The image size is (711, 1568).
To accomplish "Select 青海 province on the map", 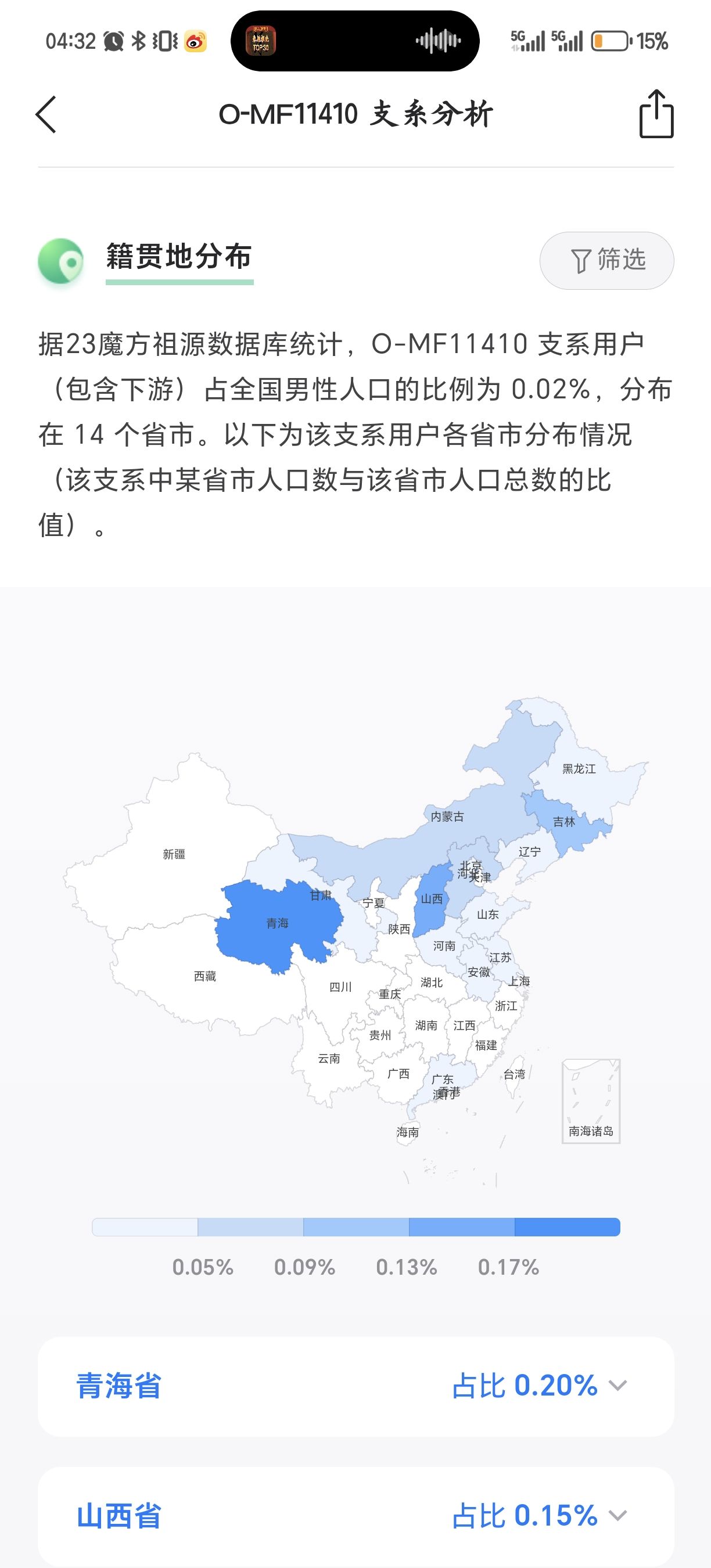I will click(278, 923).
